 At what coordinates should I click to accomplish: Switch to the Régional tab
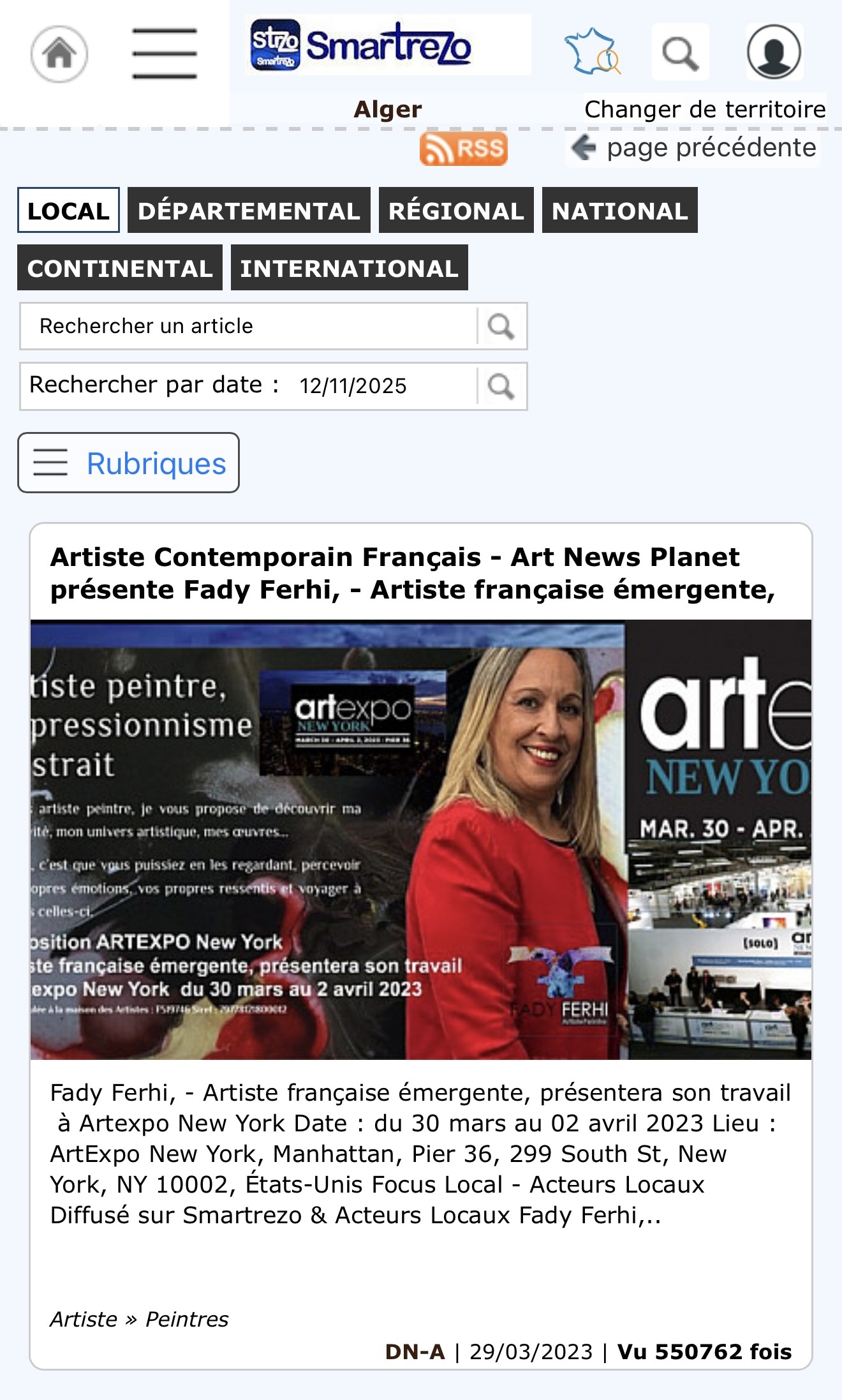tap(456, 211)
